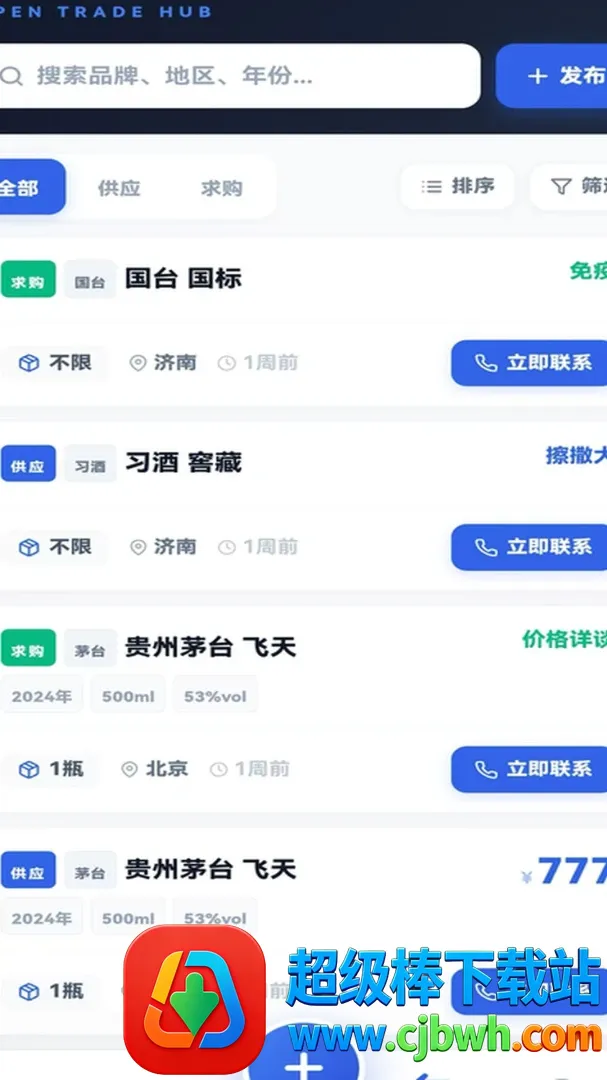Viewport: 607px width, 1080px height.
Task: Switch to the 求购 tab
Action: pyautogui.click(x=222, y=188)
